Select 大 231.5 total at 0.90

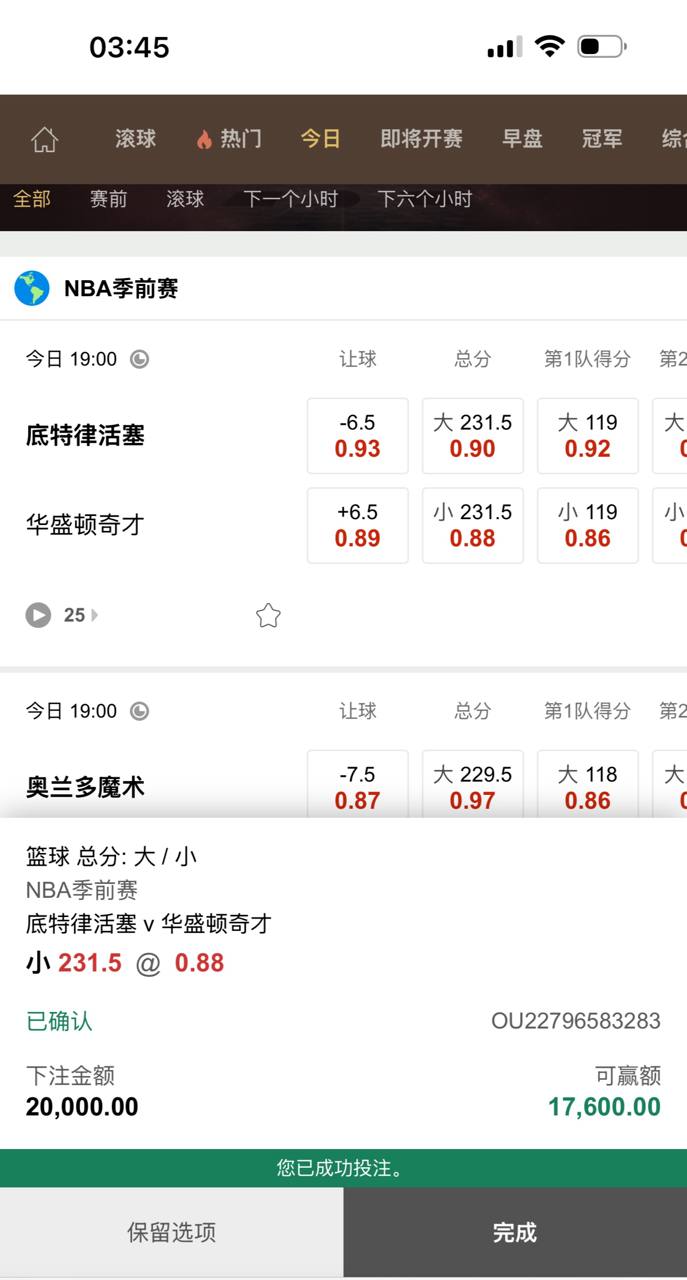(x=472, y=436)
